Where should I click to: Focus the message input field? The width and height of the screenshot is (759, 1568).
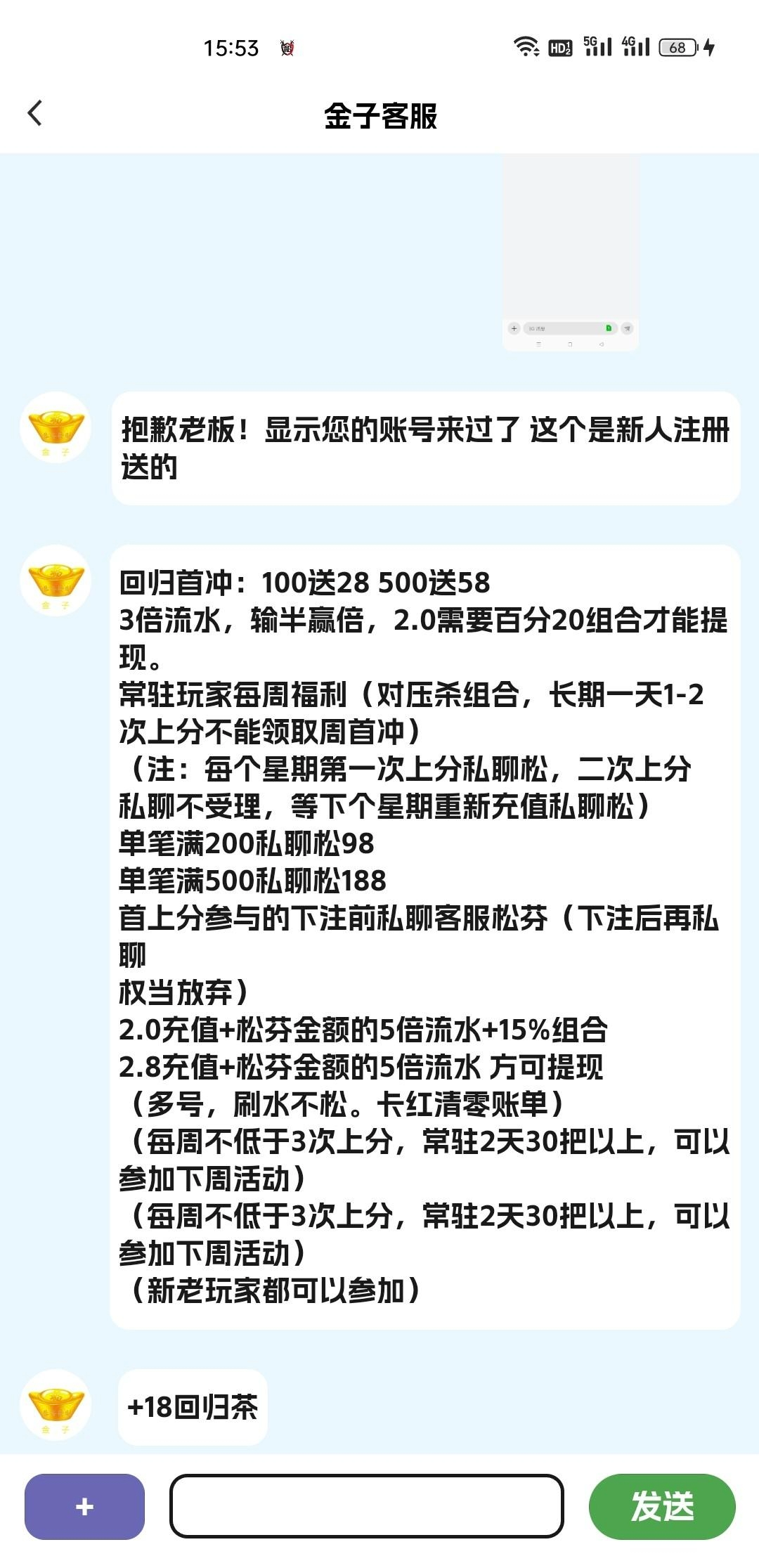coord(366,1506)
